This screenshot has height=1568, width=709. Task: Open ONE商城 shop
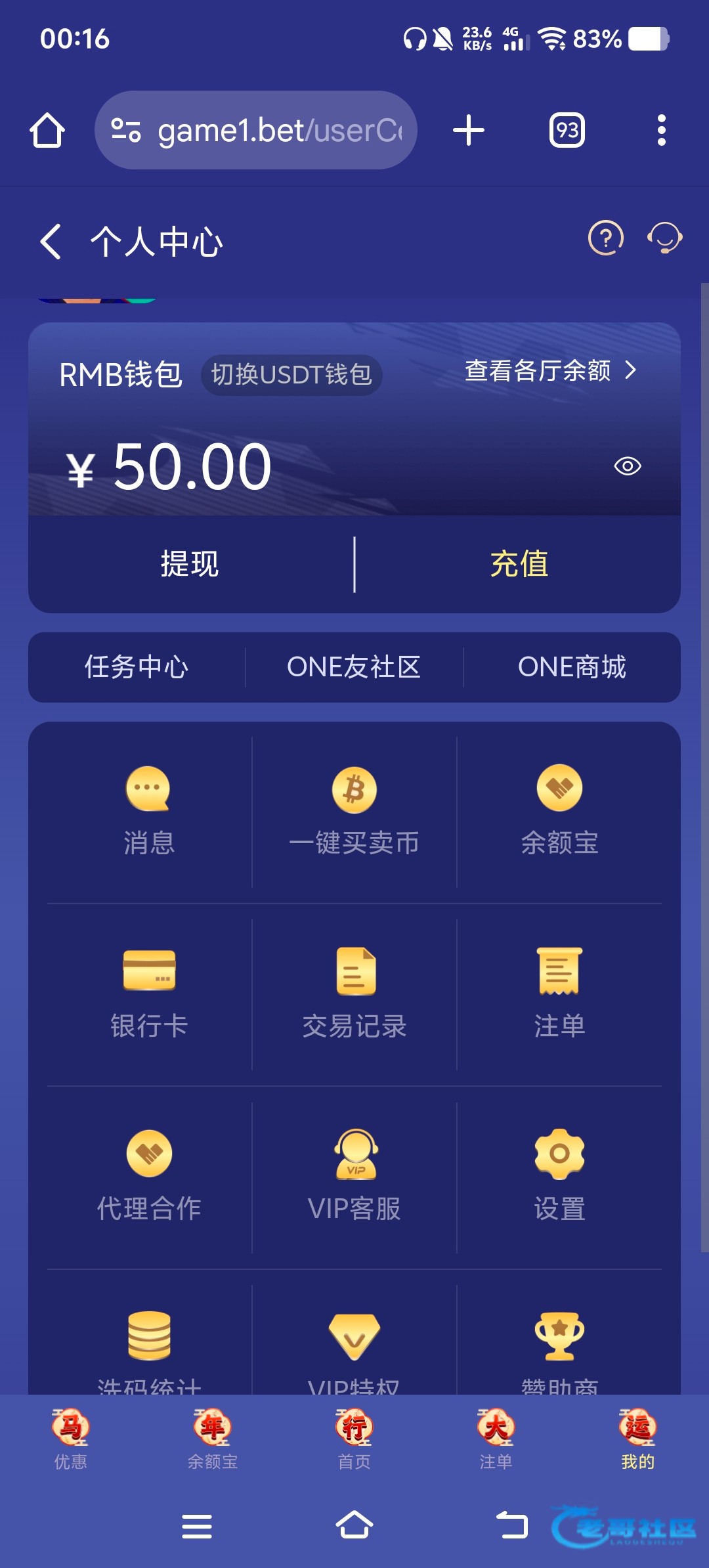click(x=572, y=667)
